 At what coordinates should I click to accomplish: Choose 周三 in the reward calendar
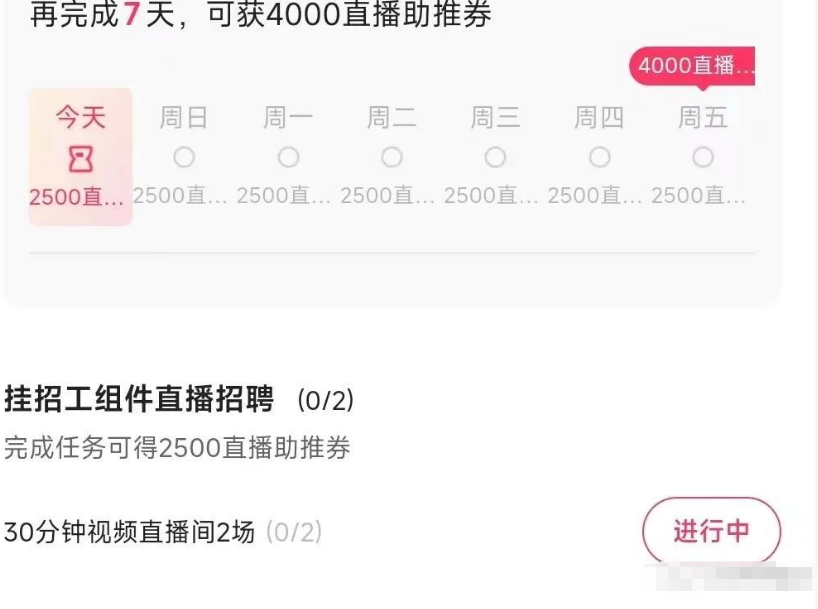pos(495,157)
